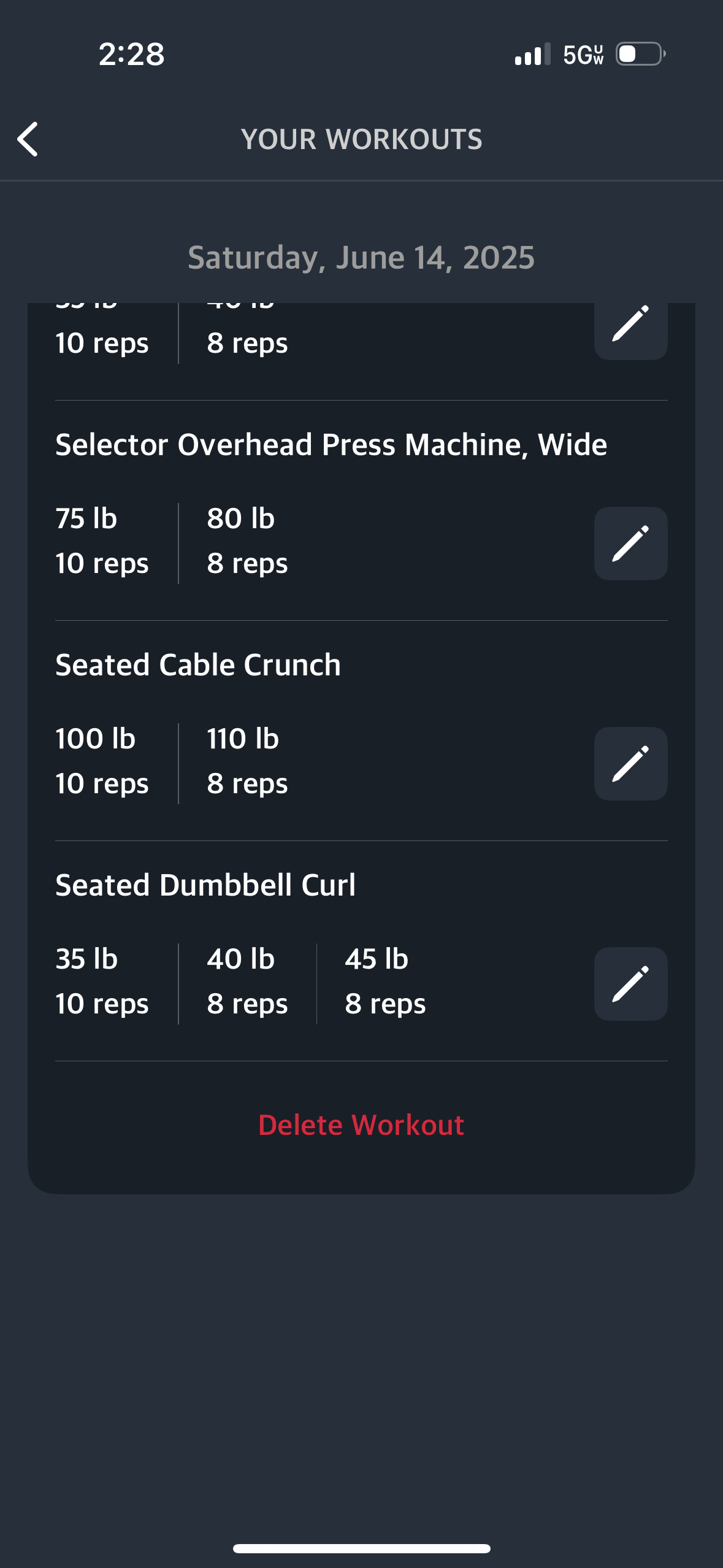Screen dimensions: 723x1568
Task: Delete this workout
Action: pyautogui.click(x=361, y=1125)
